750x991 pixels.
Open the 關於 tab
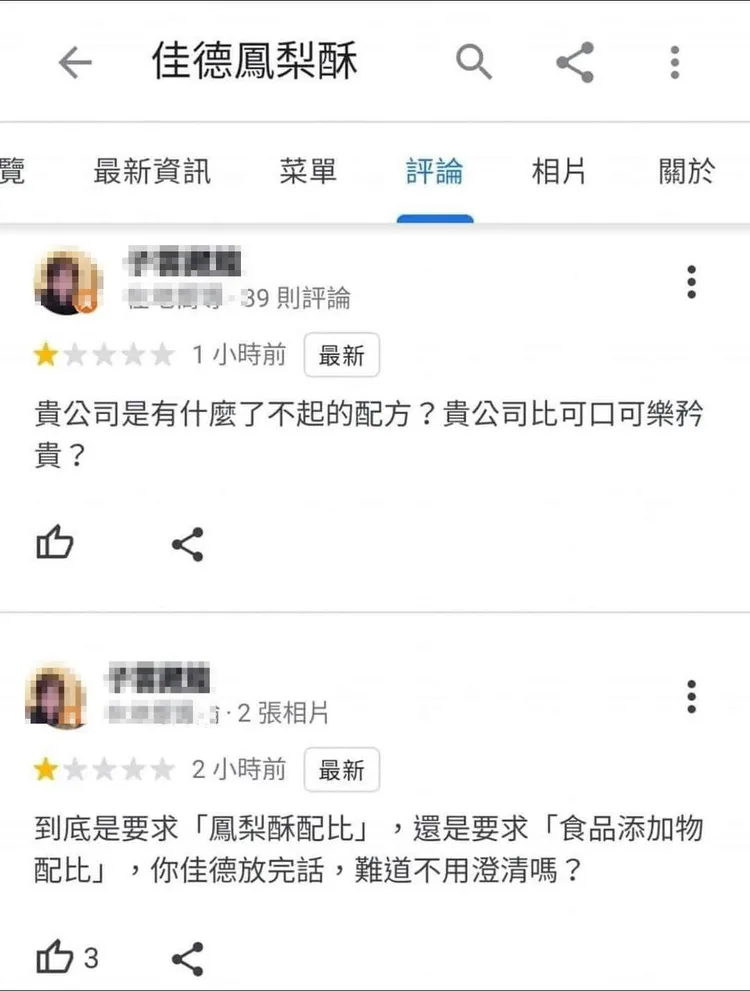[x=688, y=172]
